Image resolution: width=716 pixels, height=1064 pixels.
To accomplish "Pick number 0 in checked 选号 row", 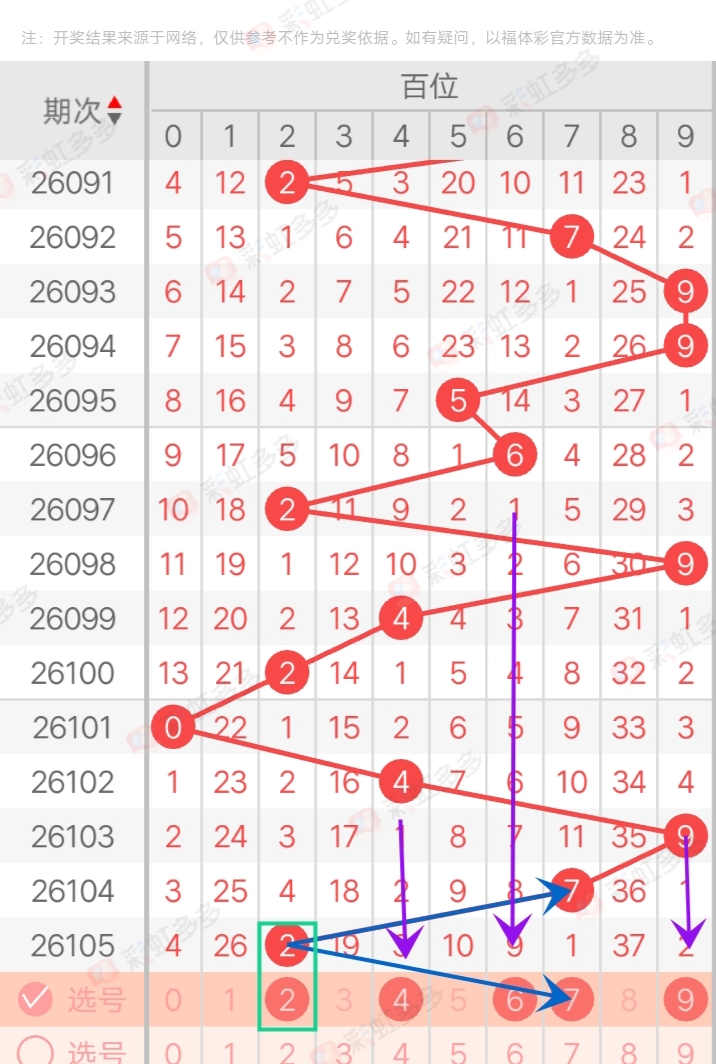I will [x=173, y=999].
